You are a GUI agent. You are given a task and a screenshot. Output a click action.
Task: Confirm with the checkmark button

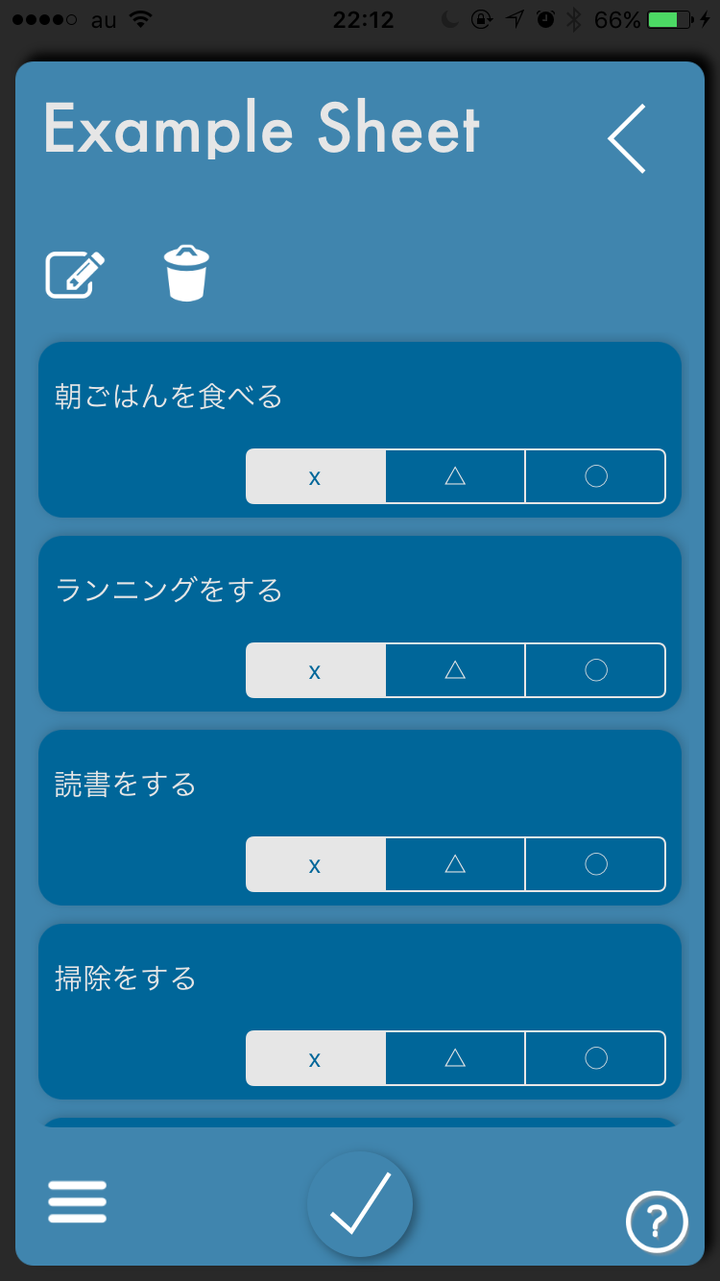click(360, 1203)
